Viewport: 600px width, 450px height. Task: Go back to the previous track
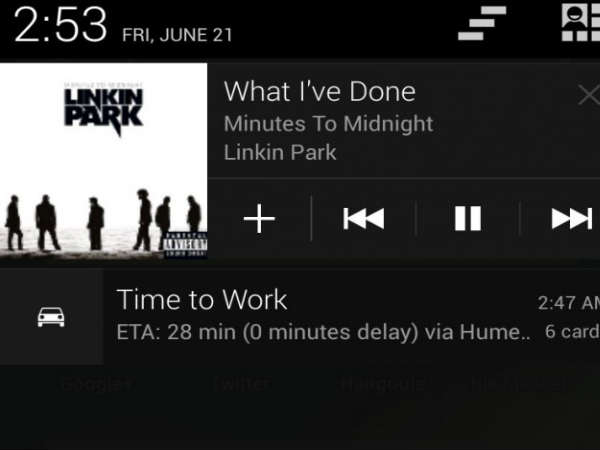363,219
